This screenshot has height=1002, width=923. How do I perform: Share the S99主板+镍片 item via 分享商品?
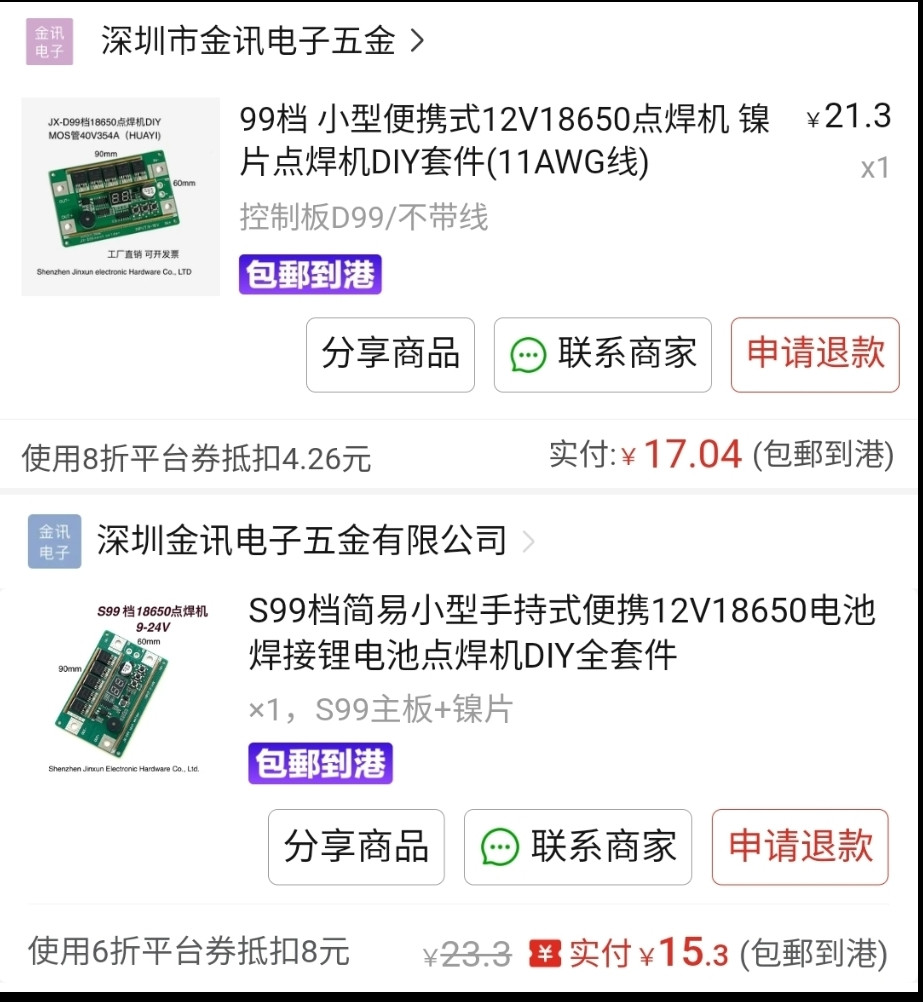[356, 846]
